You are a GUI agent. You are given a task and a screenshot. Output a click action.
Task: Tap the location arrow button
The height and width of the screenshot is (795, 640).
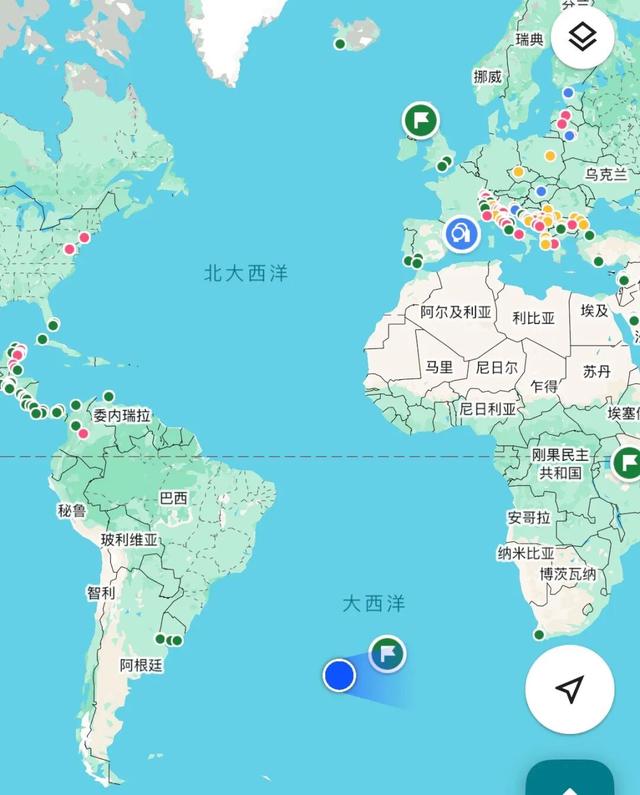point(570,689)
